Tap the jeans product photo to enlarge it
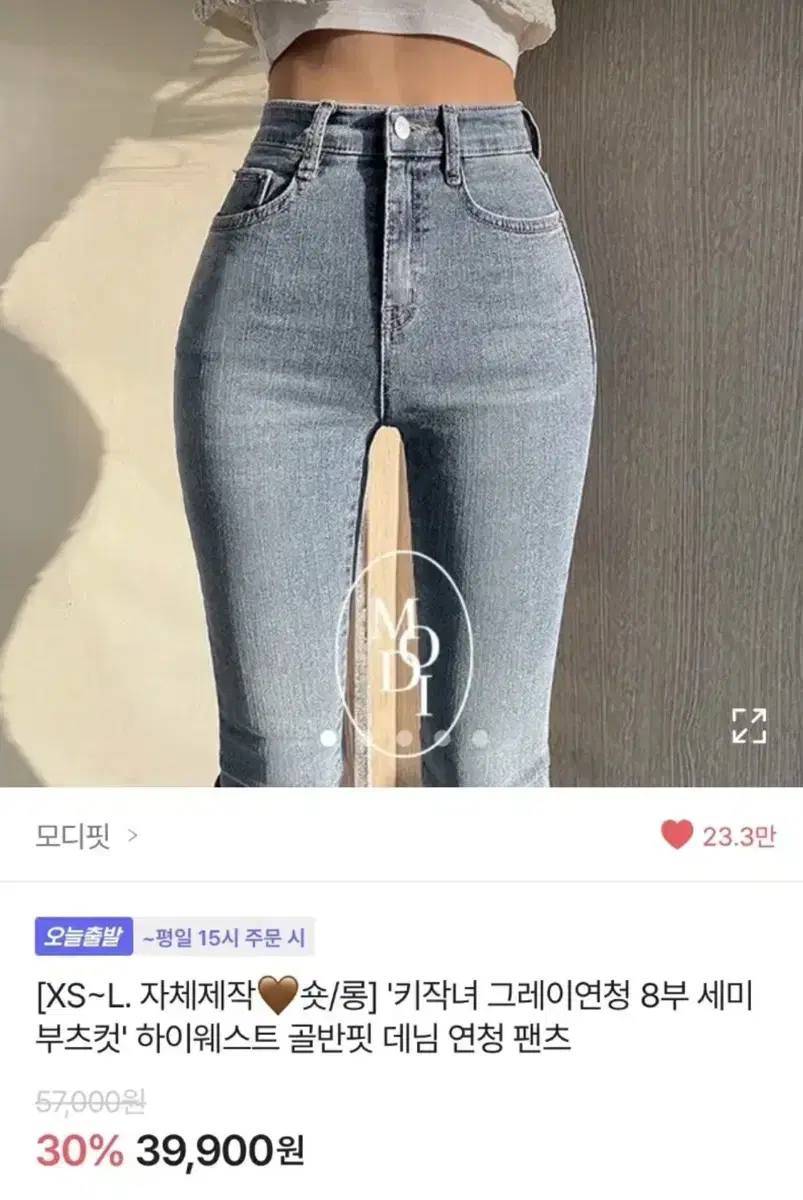 pyautogui.click(x=400, y=400)
